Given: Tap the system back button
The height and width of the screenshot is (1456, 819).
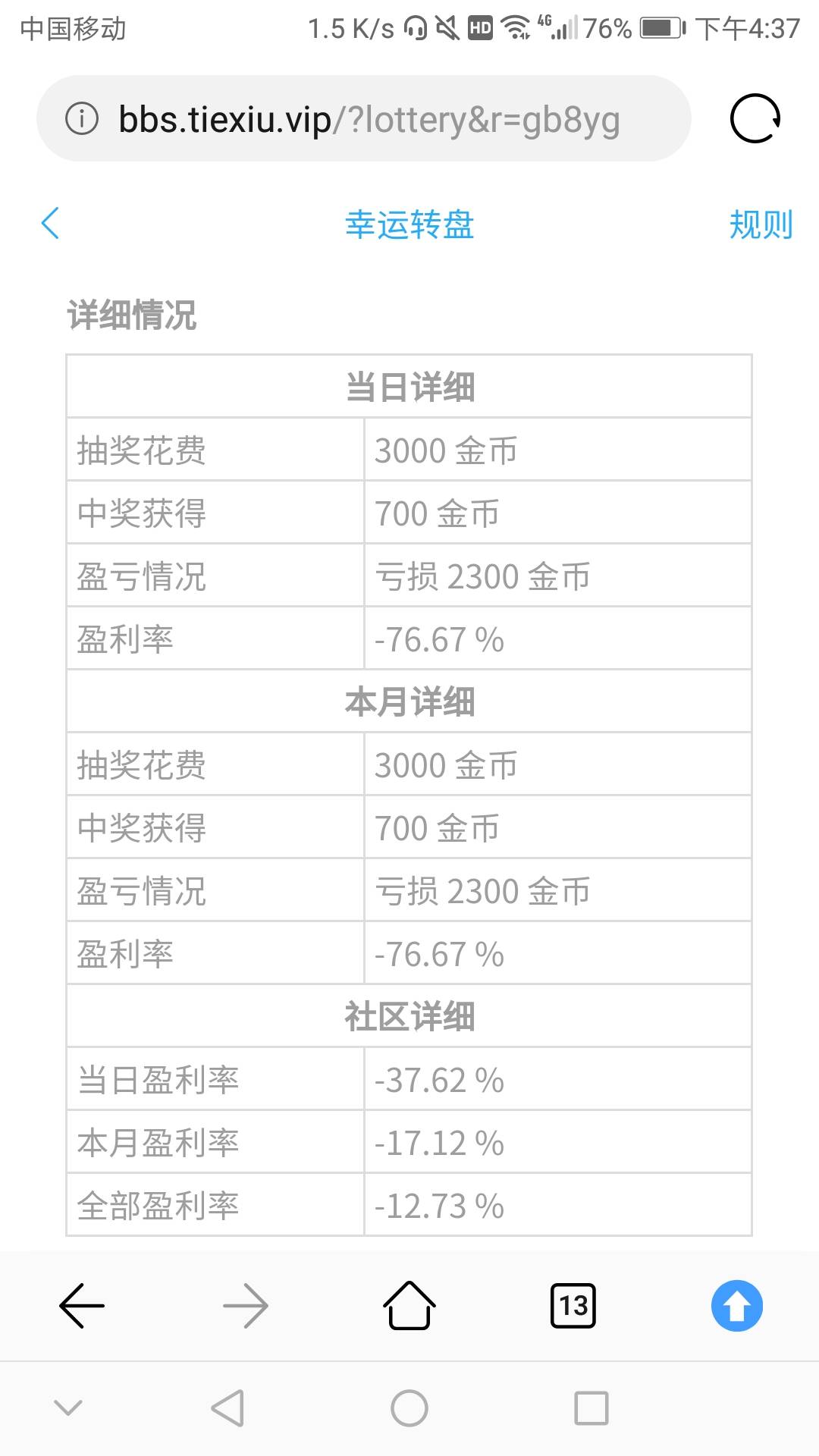Looking at the screenshot, I should point(227,1408).
